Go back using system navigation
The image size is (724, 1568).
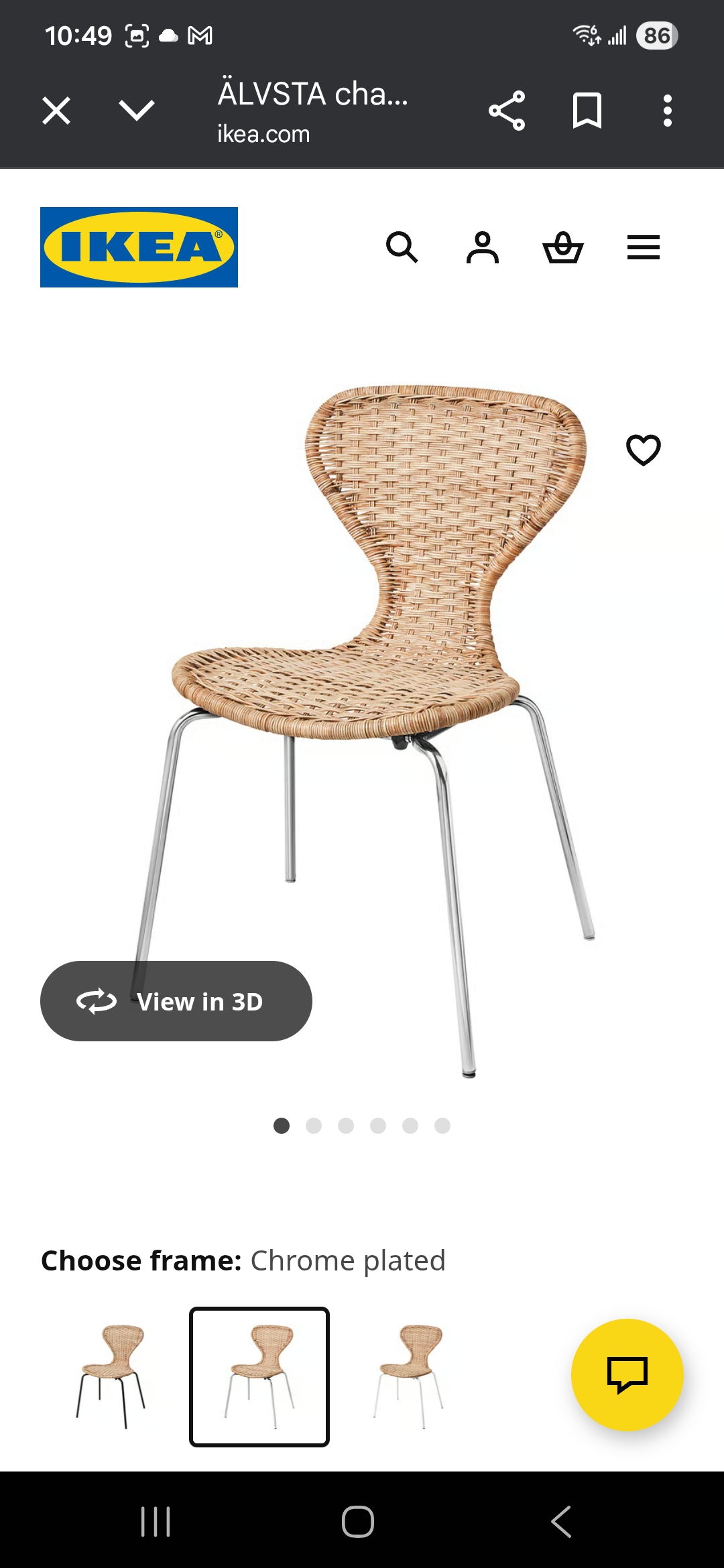pyautogui.click(x=561, y=1521)
